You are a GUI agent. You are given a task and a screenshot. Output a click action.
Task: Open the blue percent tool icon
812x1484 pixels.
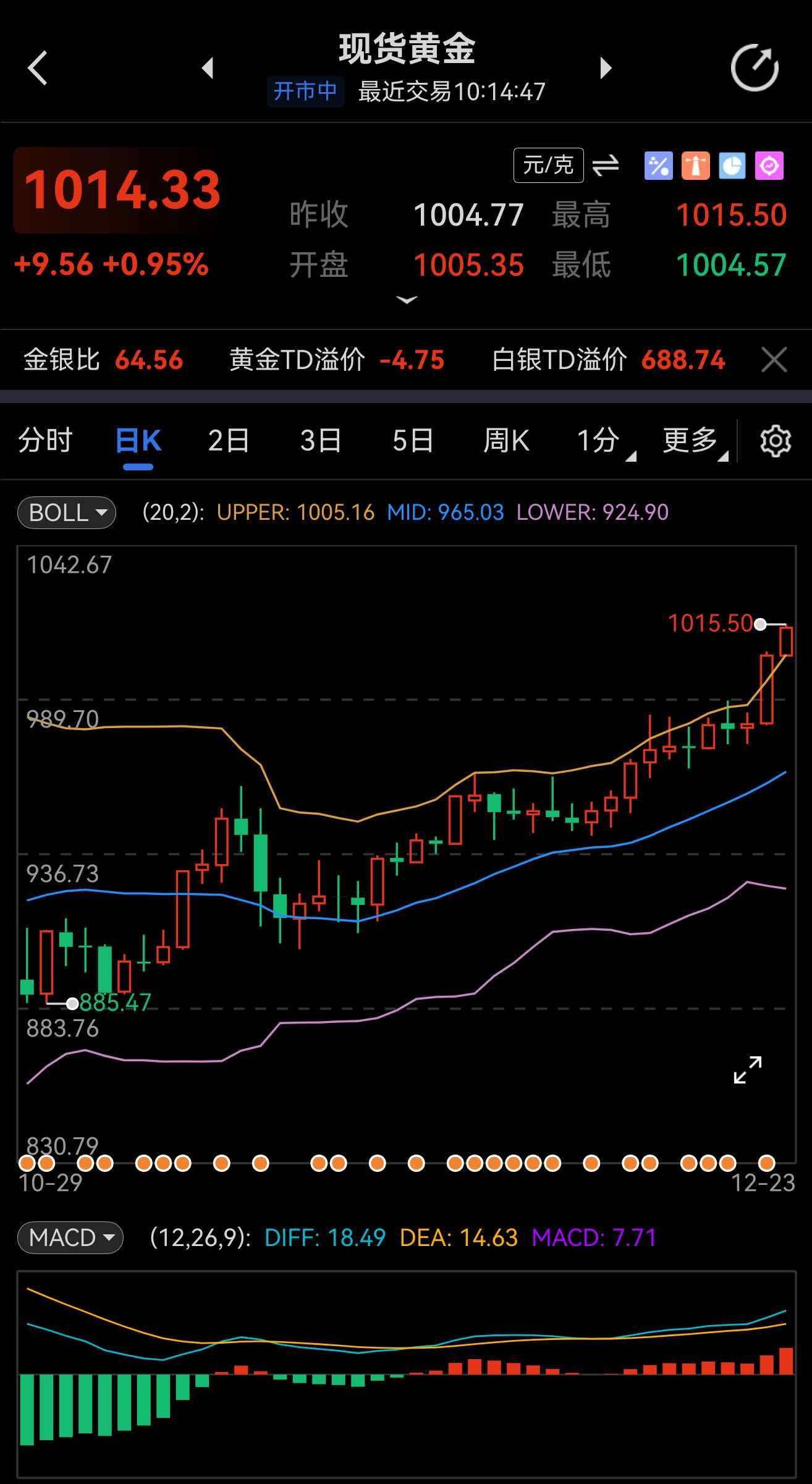pyautogui.click(x=658, y=166)
